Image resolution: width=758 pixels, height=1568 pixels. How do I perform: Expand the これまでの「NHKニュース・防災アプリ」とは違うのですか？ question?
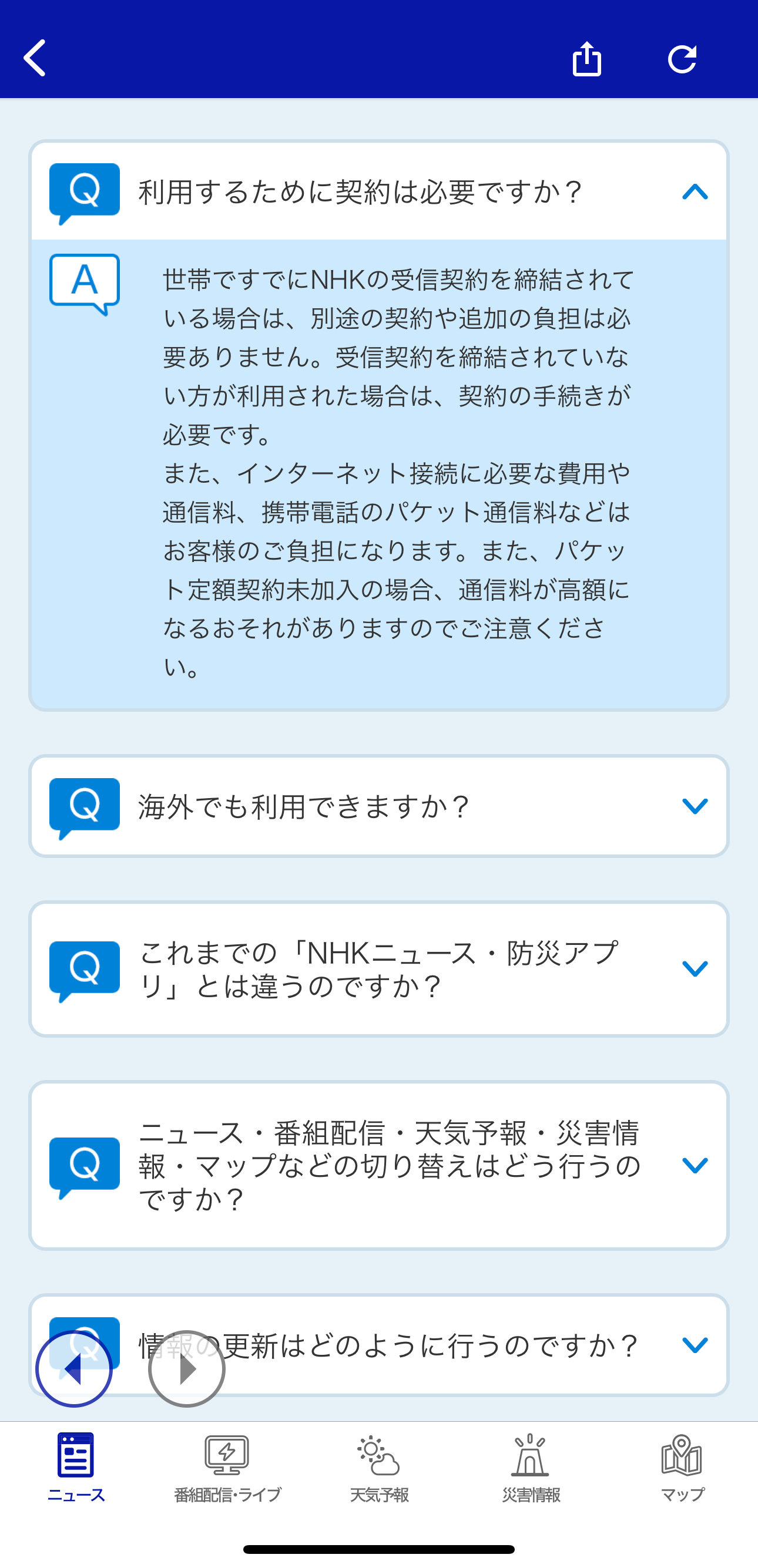[x=378, y=968]
